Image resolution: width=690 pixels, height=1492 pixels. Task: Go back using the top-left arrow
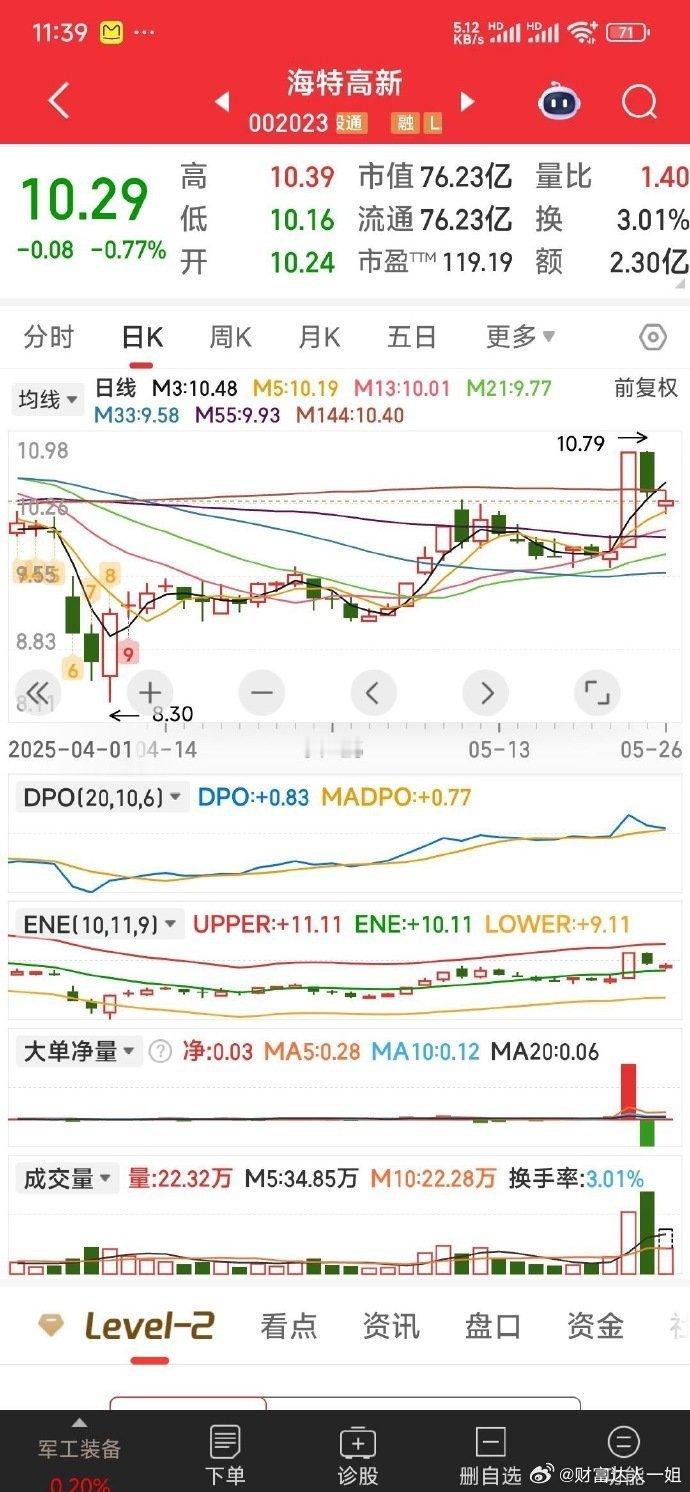pyautogui.click(x=59, y=101)
